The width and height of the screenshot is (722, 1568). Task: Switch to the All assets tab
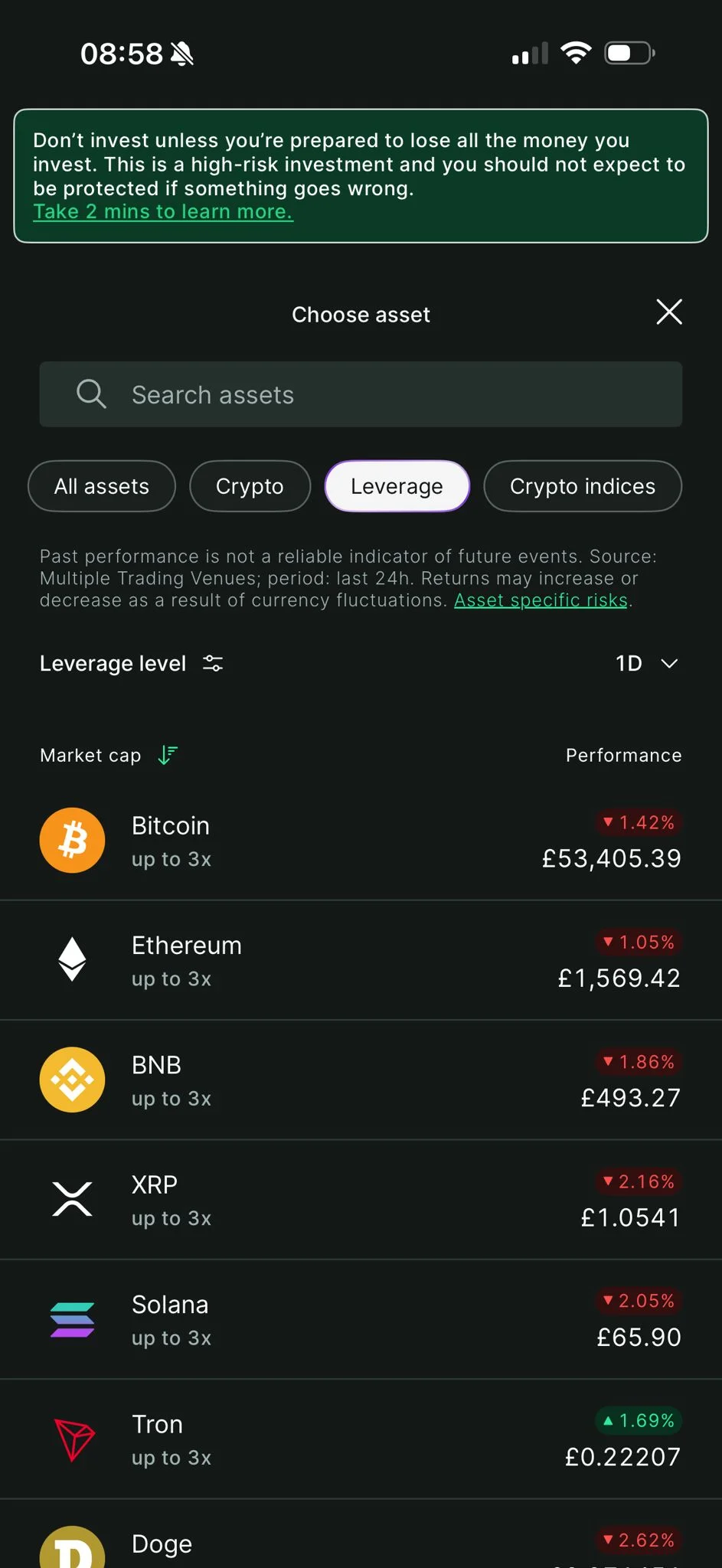(x=101, y=486)
